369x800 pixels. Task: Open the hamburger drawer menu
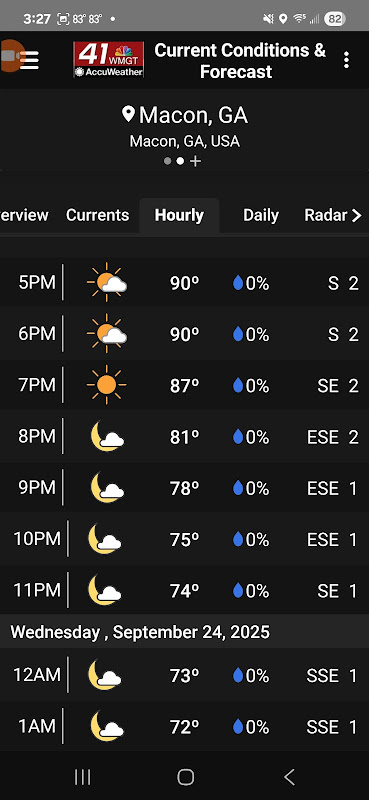pos(29,60)
